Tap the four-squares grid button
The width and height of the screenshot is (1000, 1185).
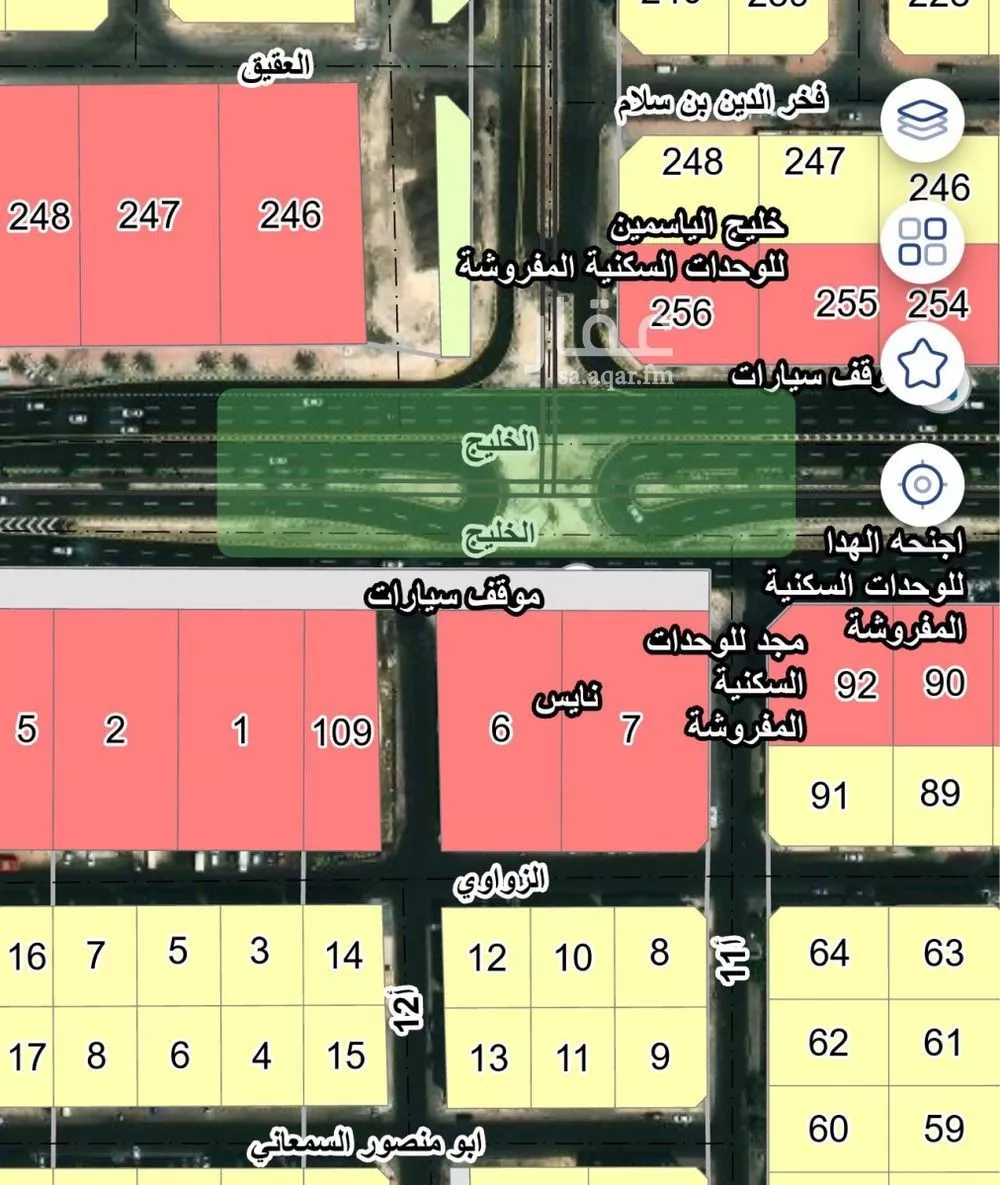922,241
